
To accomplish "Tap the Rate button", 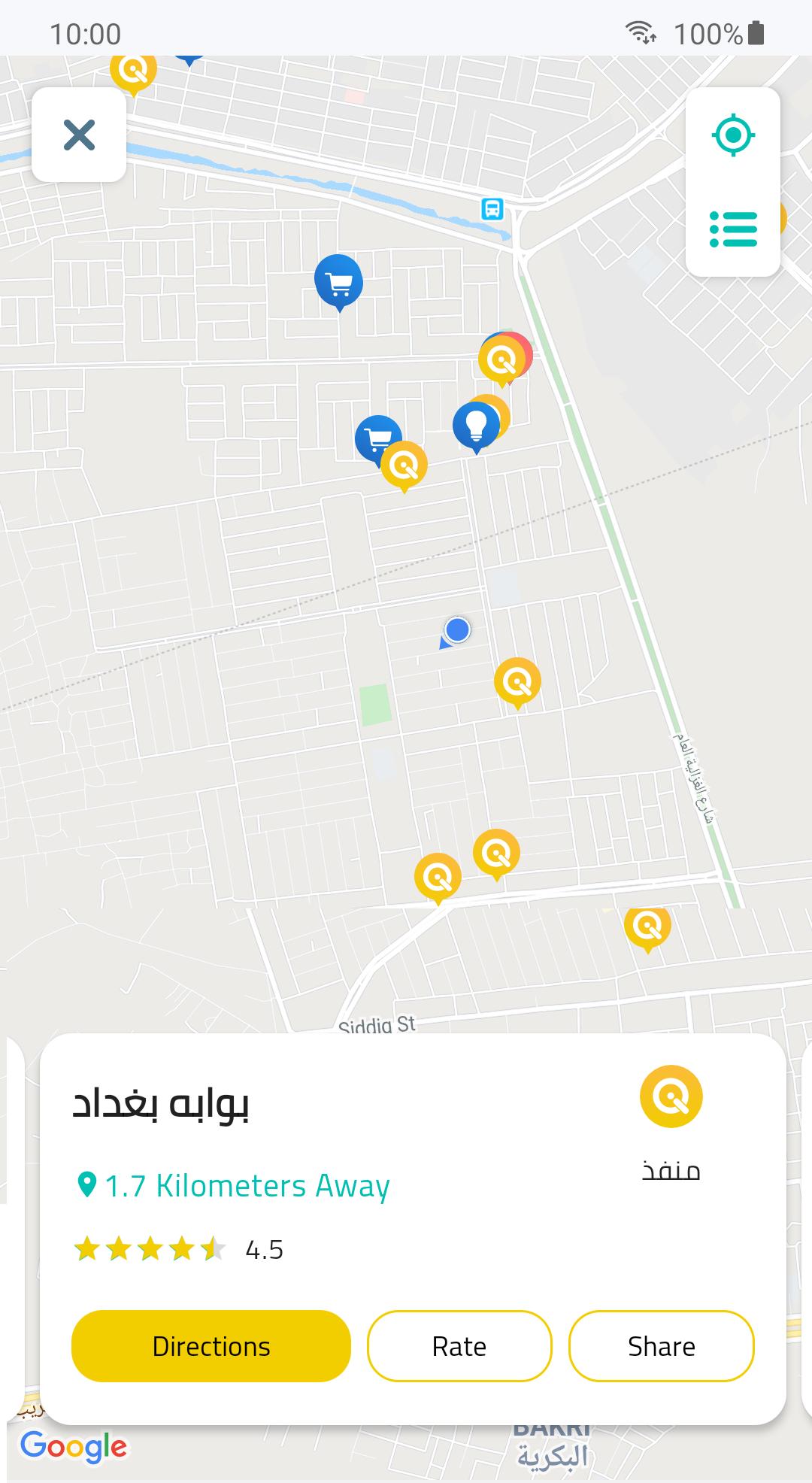I will [x=459, y=1346].
